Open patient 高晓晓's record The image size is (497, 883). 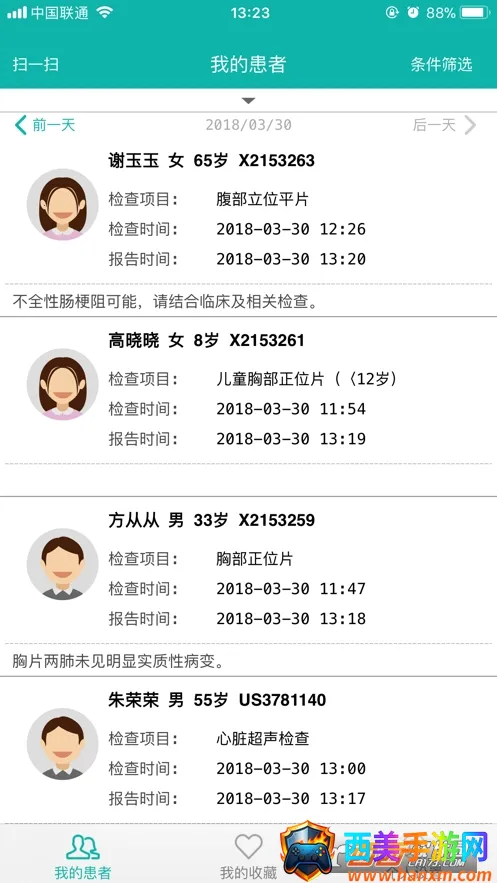click(248, 407)
